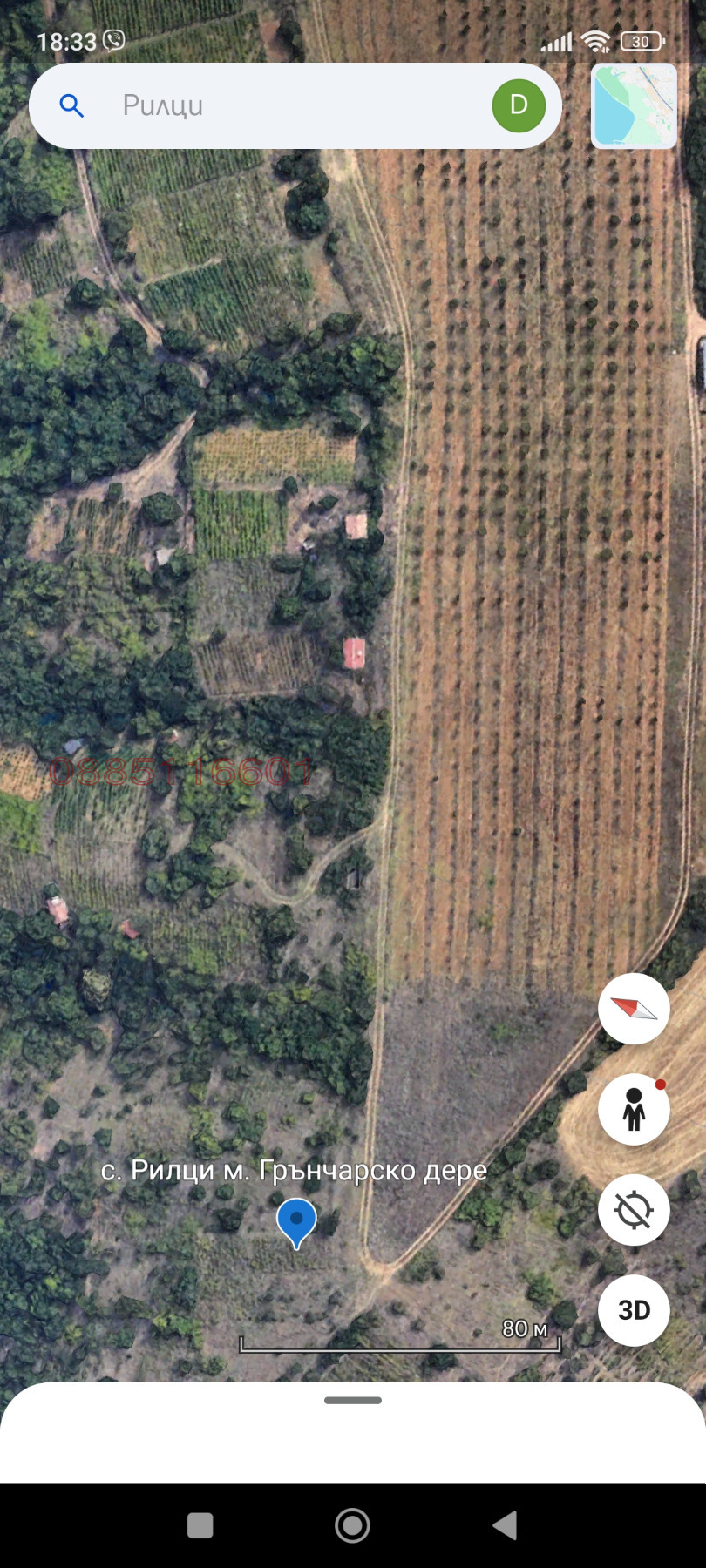Expand the bottom sheet handle
The image size is (706, 1568).
click(353, 1401)
